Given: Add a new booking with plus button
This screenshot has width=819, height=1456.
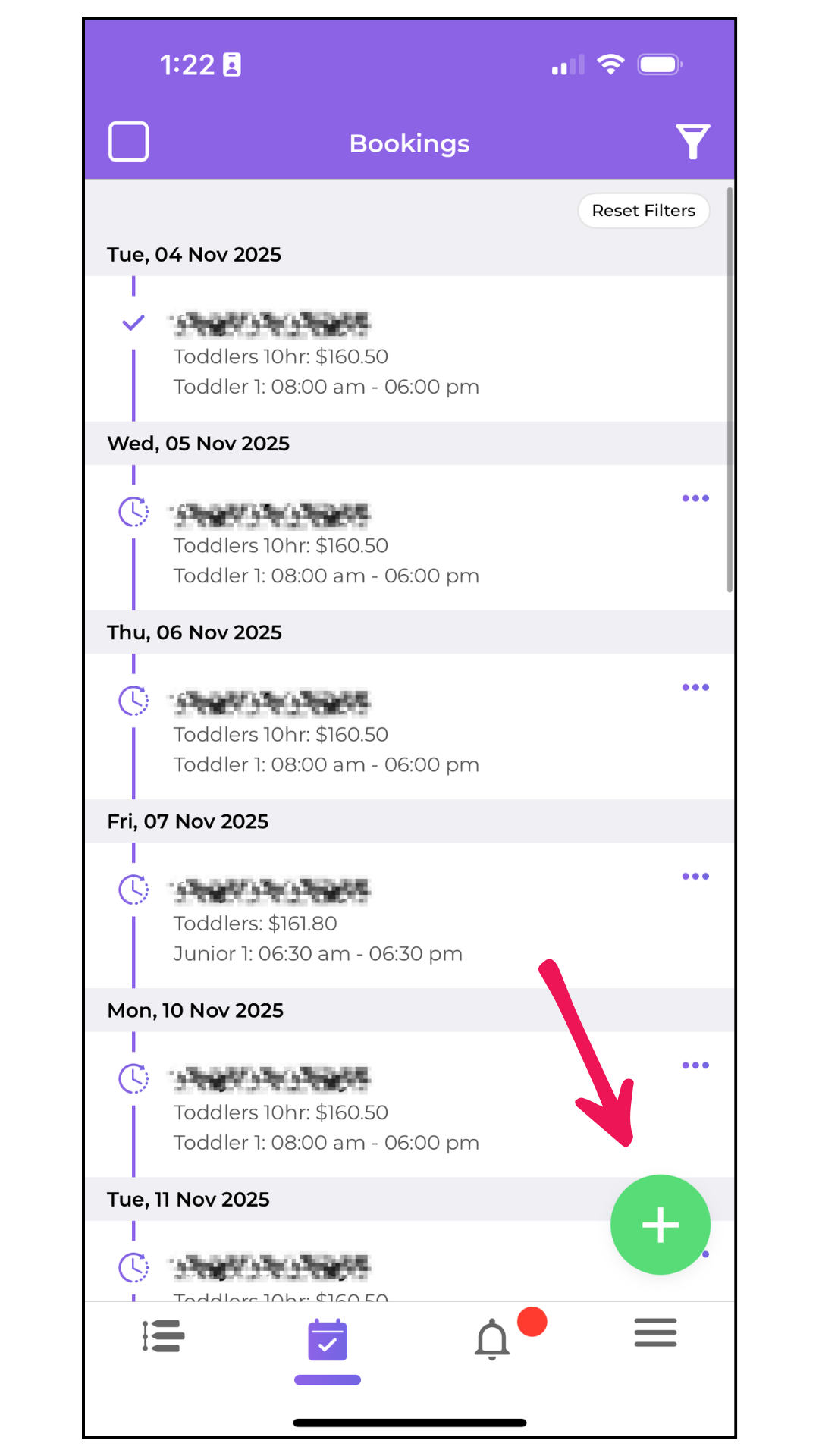Looking at the screenshot, I should tap(661, 1225).
